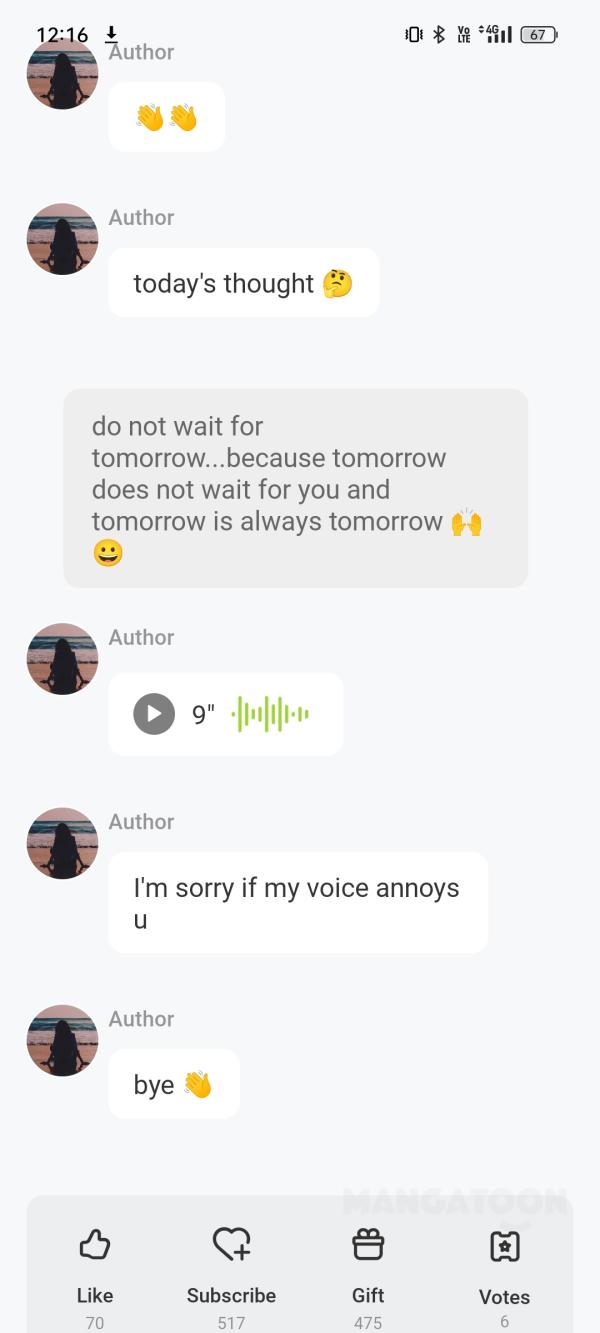The image size is (600, 1333).
Task: Play the 9-second voice message
Action: point(154,714)
